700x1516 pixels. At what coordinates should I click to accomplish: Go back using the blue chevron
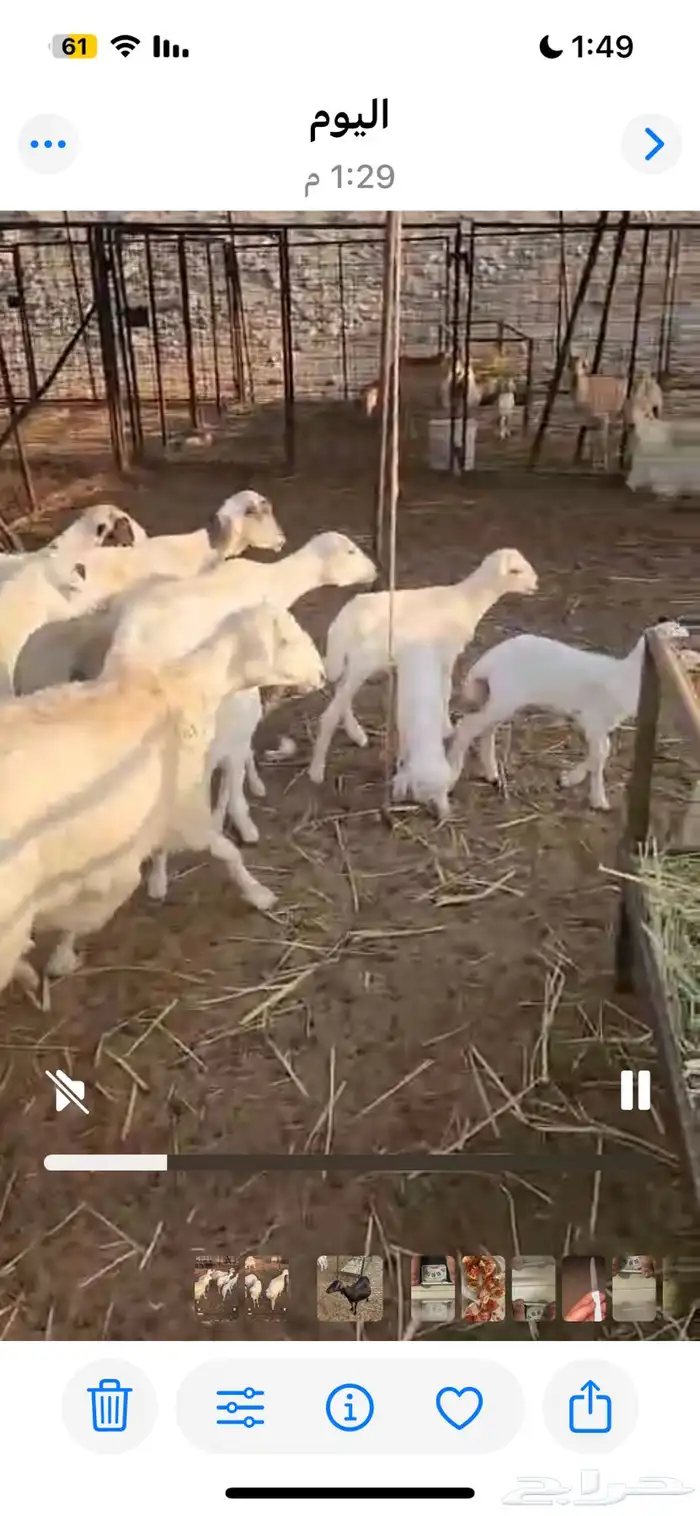click(x=653, y=144)
